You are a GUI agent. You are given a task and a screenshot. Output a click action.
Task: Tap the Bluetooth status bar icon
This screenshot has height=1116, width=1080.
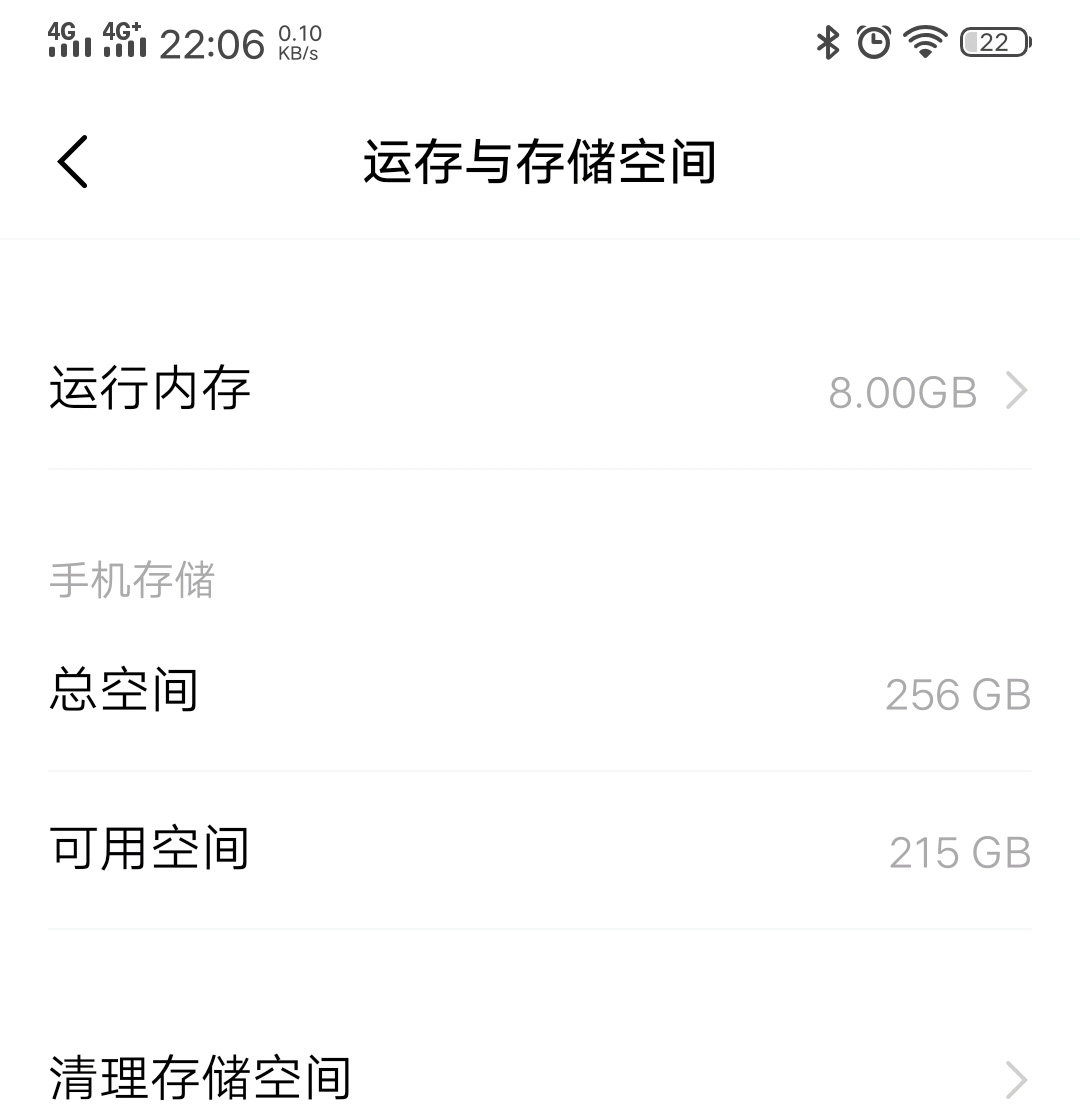(x=827, y=42)
